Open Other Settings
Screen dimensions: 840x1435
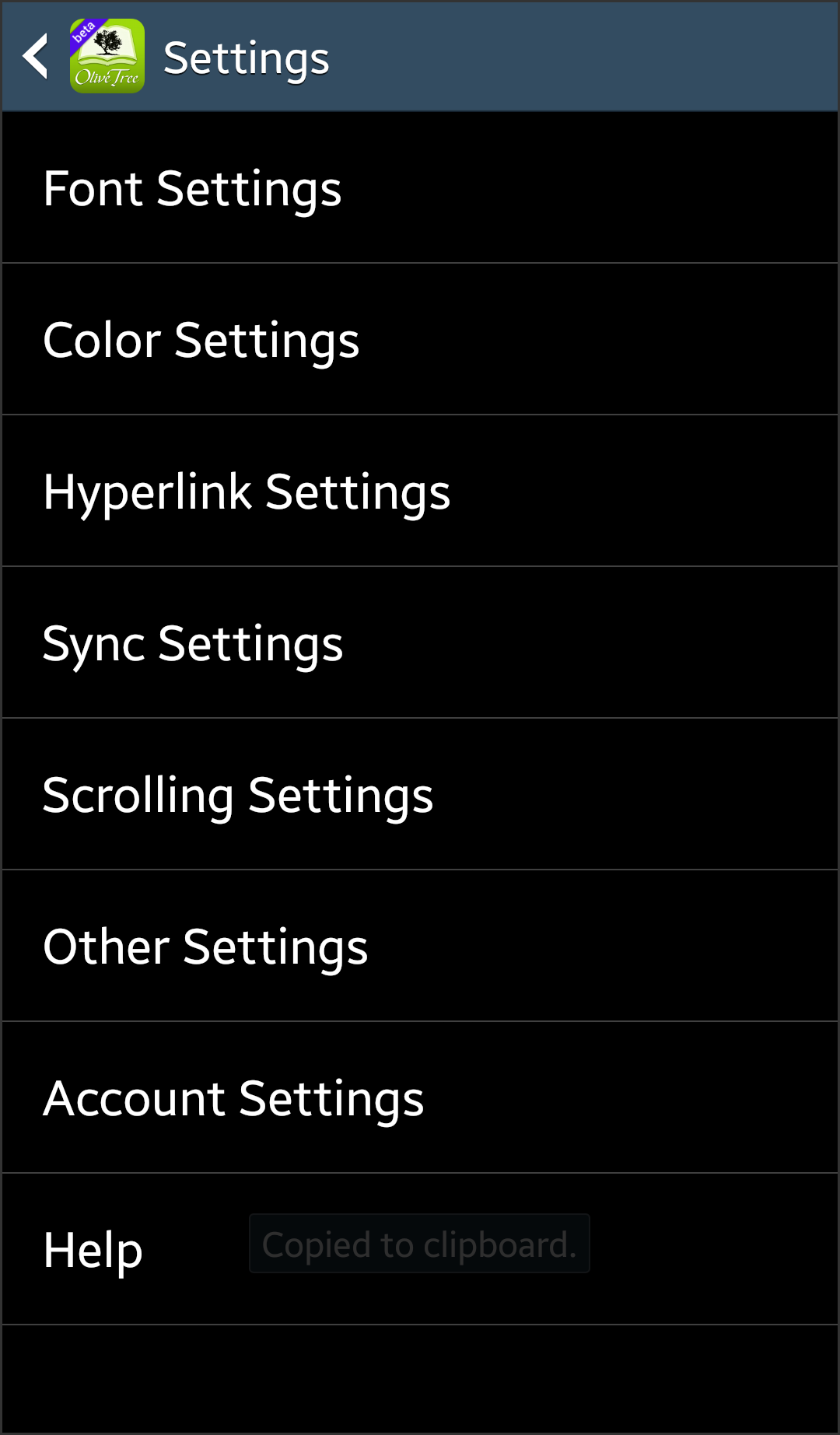[x=420, y=946]
